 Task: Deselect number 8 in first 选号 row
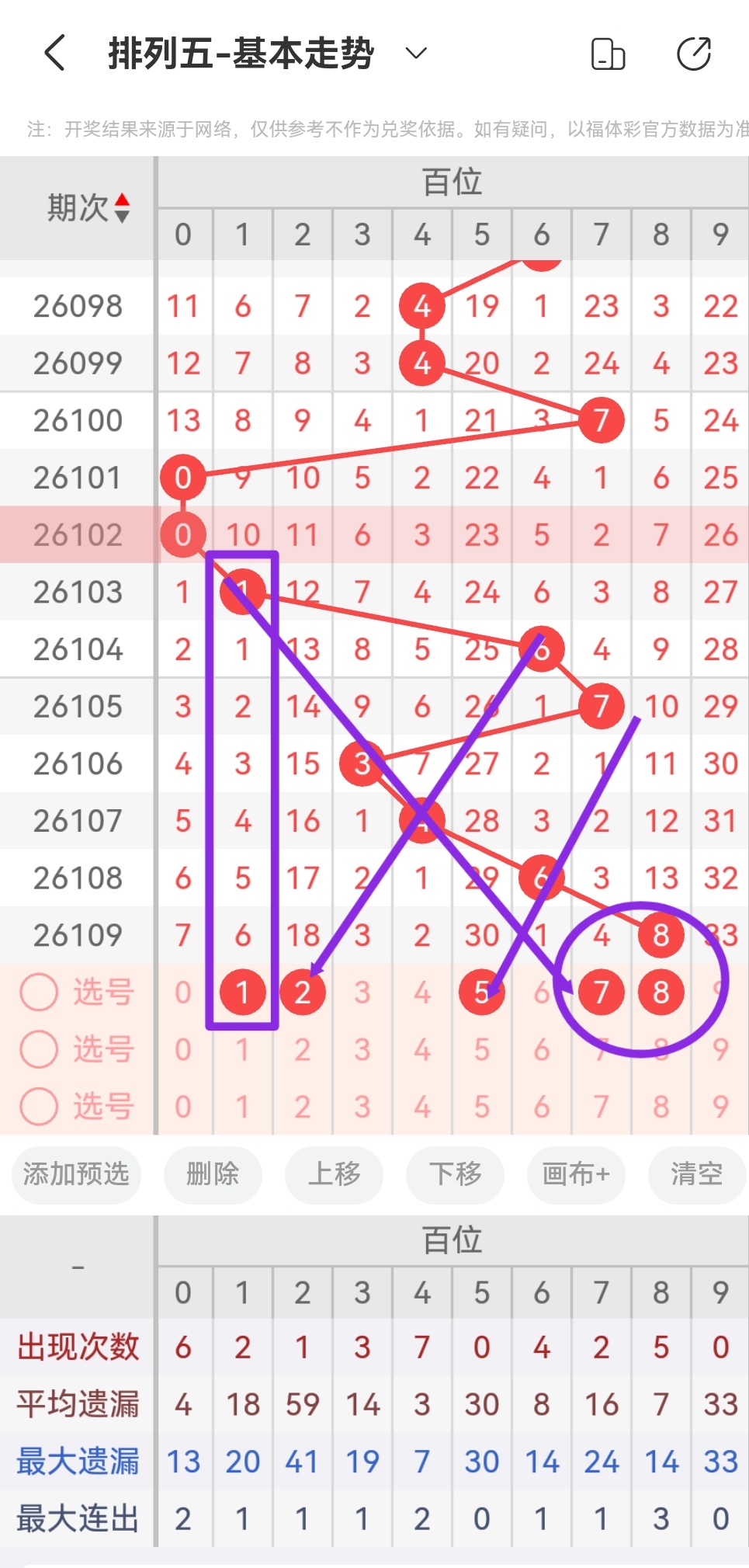tap(661, 992)
